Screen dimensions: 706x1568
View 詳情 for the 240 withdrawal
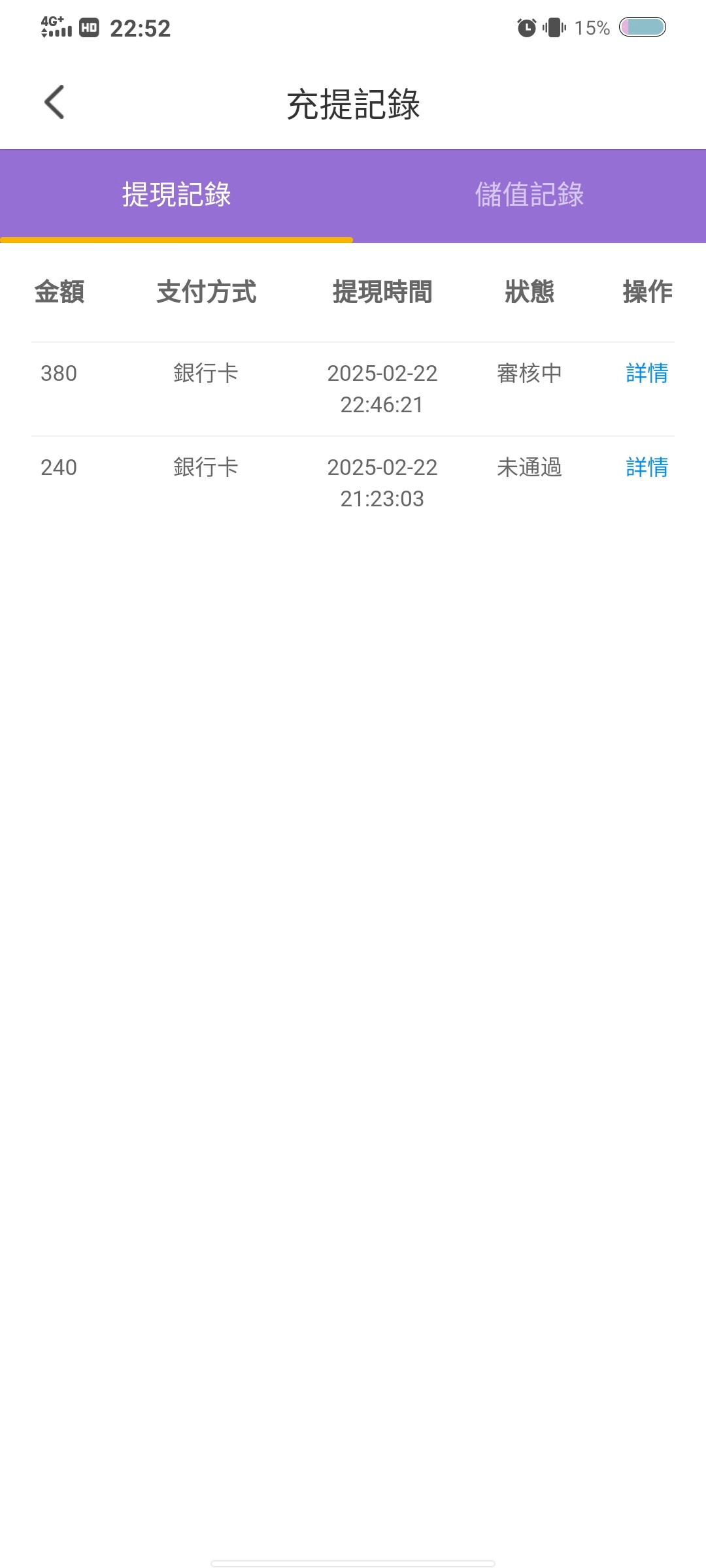647,467
